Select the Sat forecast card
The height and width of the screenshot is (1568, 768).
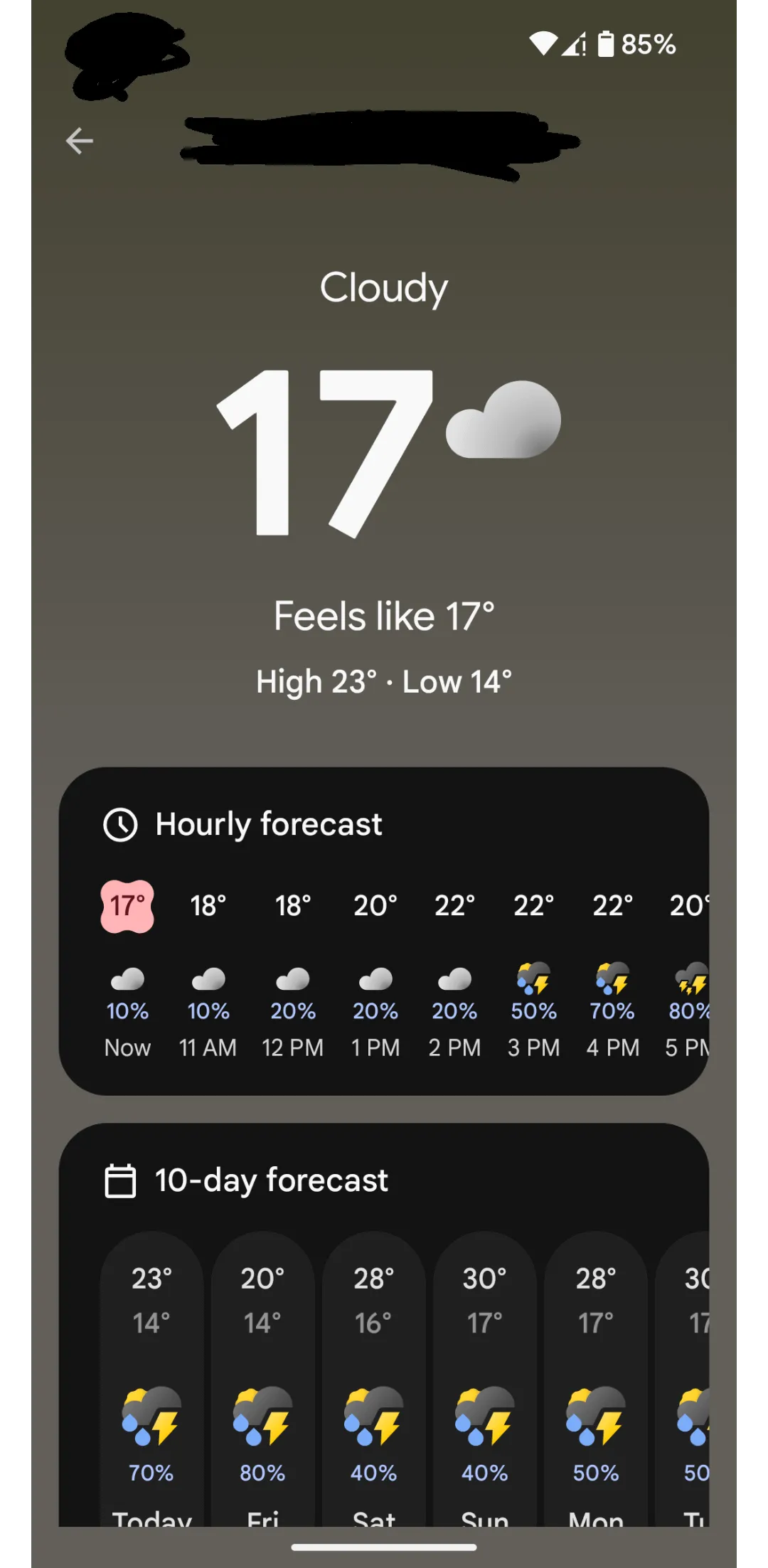coord(373,1379)
